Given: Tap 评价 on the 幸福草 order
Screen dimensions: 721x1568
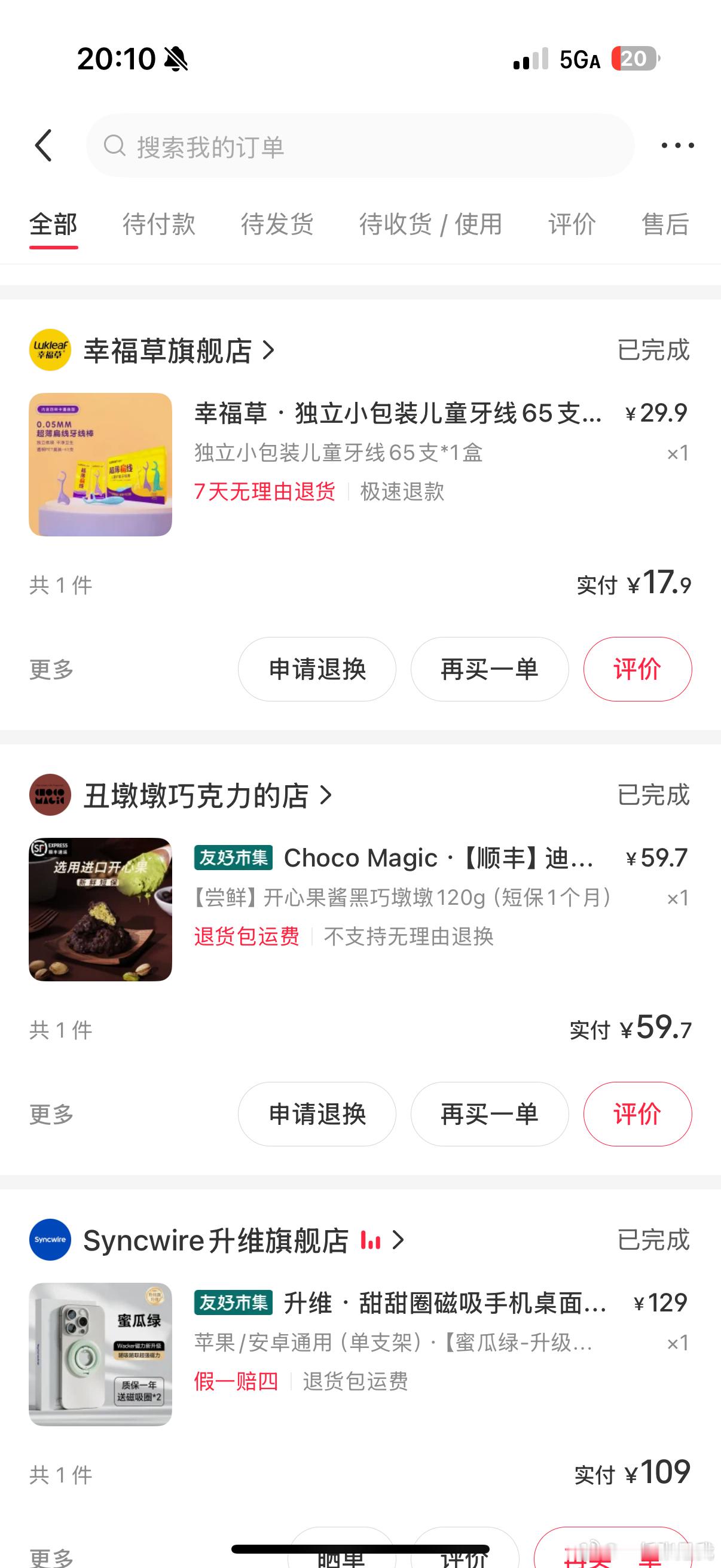Looking at the screenshot, I should point(638,669).
